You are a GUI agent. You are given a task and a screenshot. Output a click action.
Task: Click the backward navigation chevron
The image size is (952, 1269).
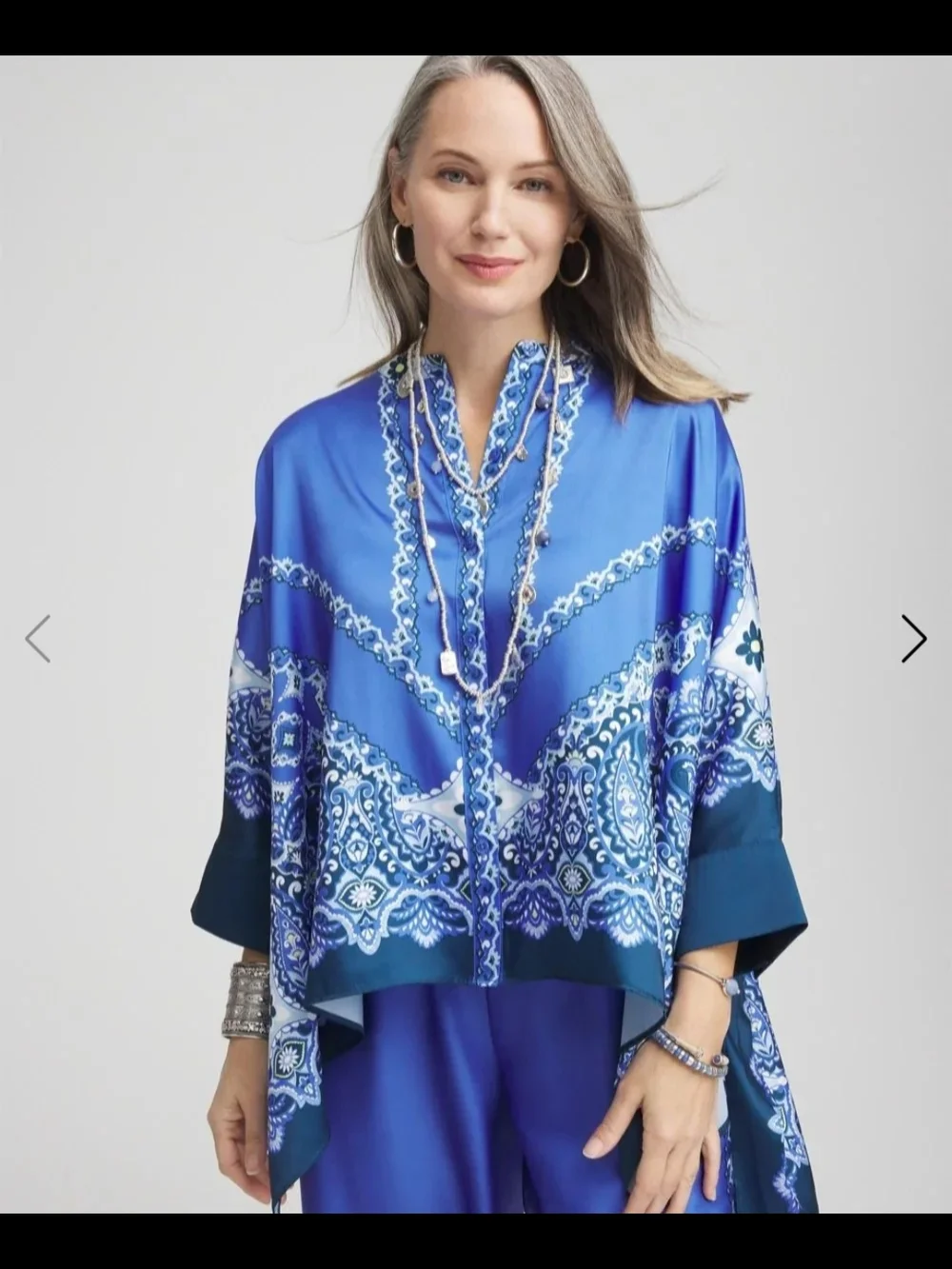39,638
